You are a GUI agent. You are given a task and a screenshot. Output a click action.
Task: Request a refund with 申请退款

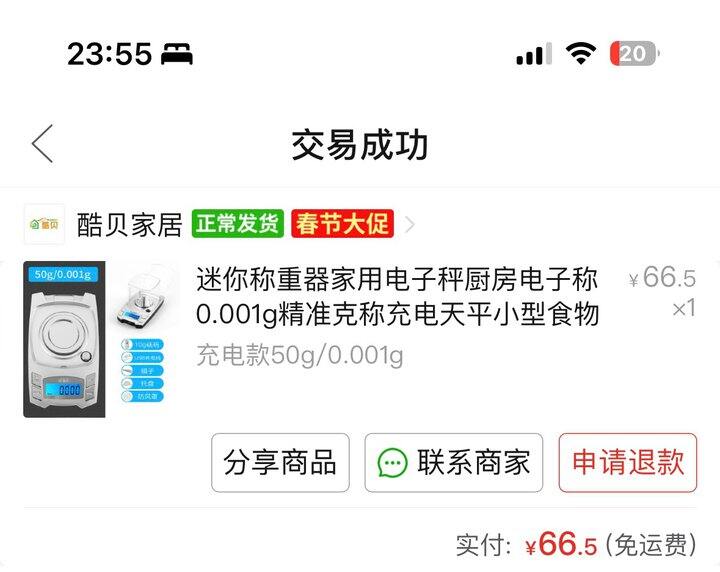pyautogui.click(x=627, y=463)
